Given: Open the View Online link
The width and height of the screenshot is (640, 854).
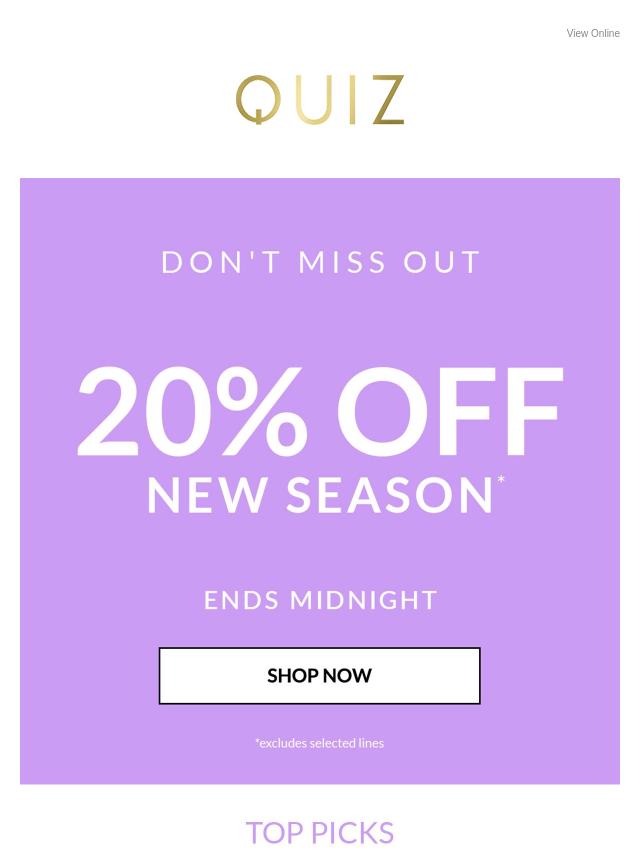Looking at the screenshot, I should point(593,33).
